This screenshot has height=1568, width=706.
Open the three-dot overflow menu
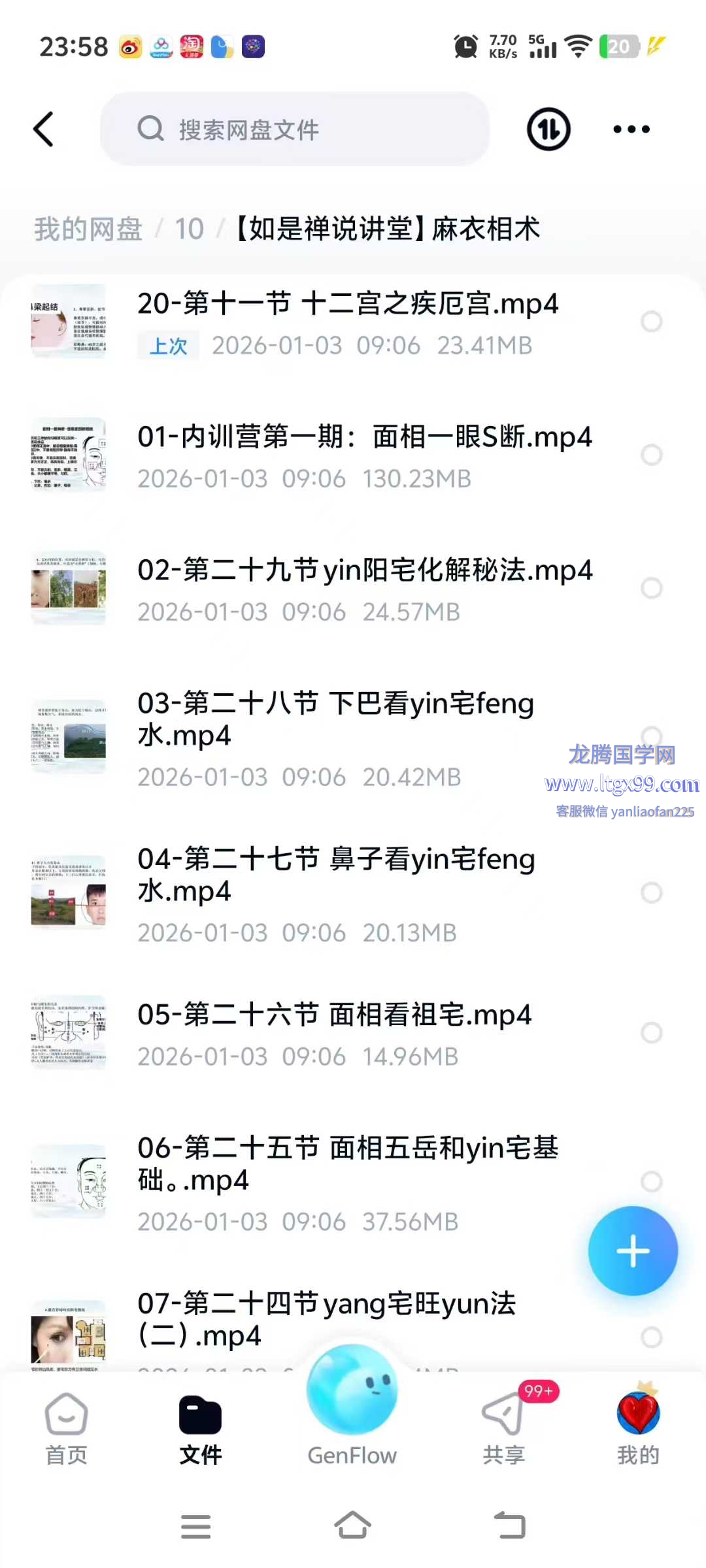click(x=631, y=129)
